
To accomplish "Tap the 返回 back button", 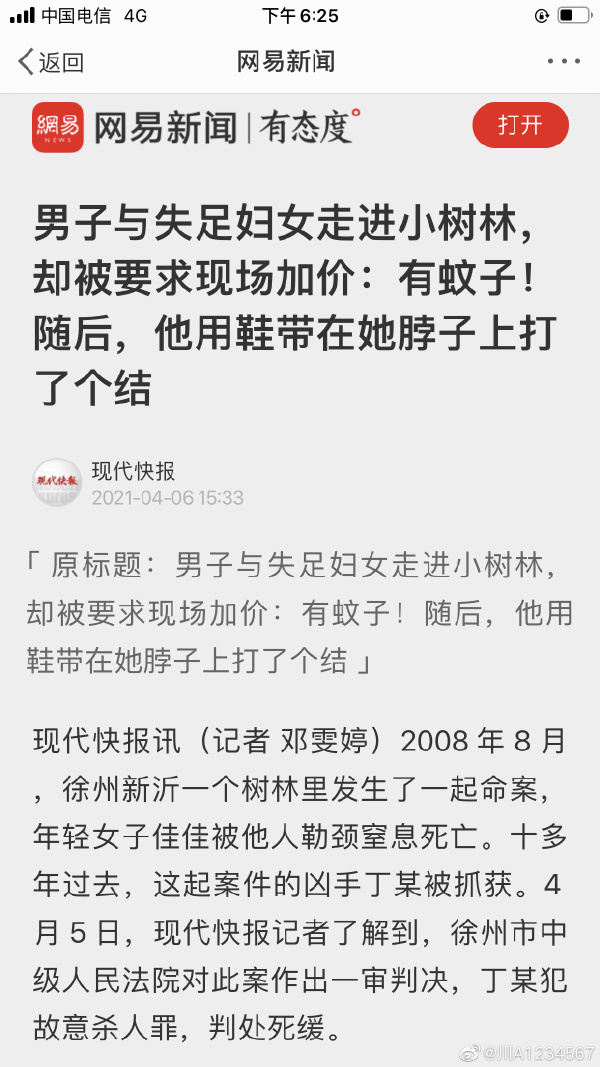I will pyautogui.click(x=50, y=62).
